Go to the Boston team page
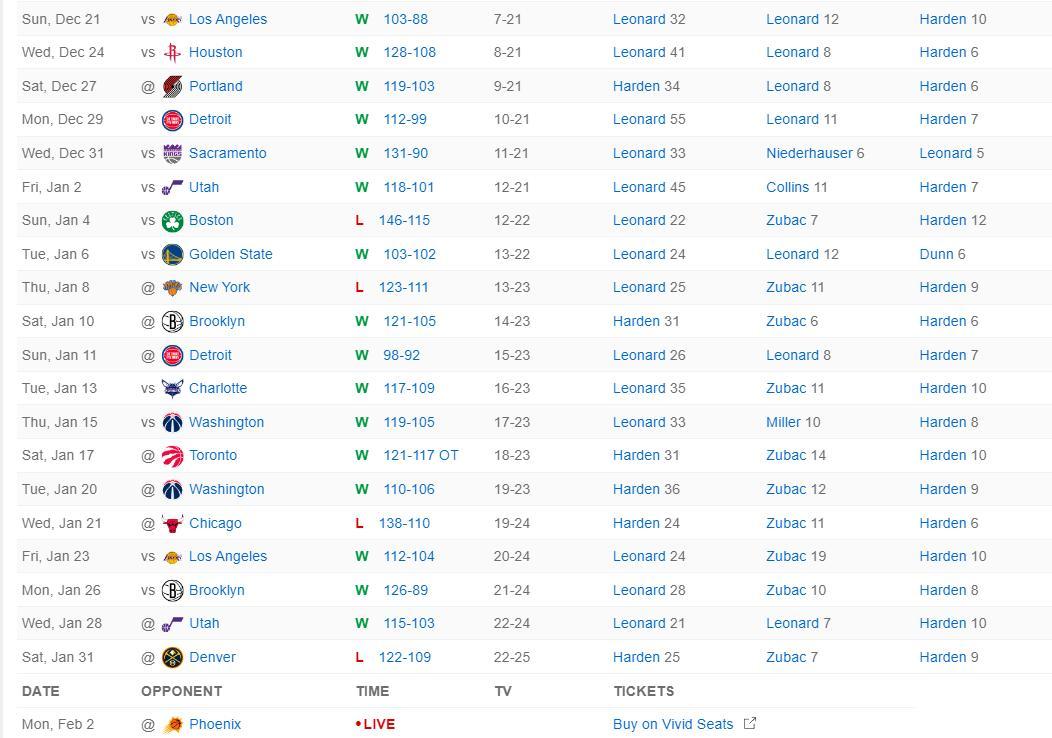 point(211,220)
